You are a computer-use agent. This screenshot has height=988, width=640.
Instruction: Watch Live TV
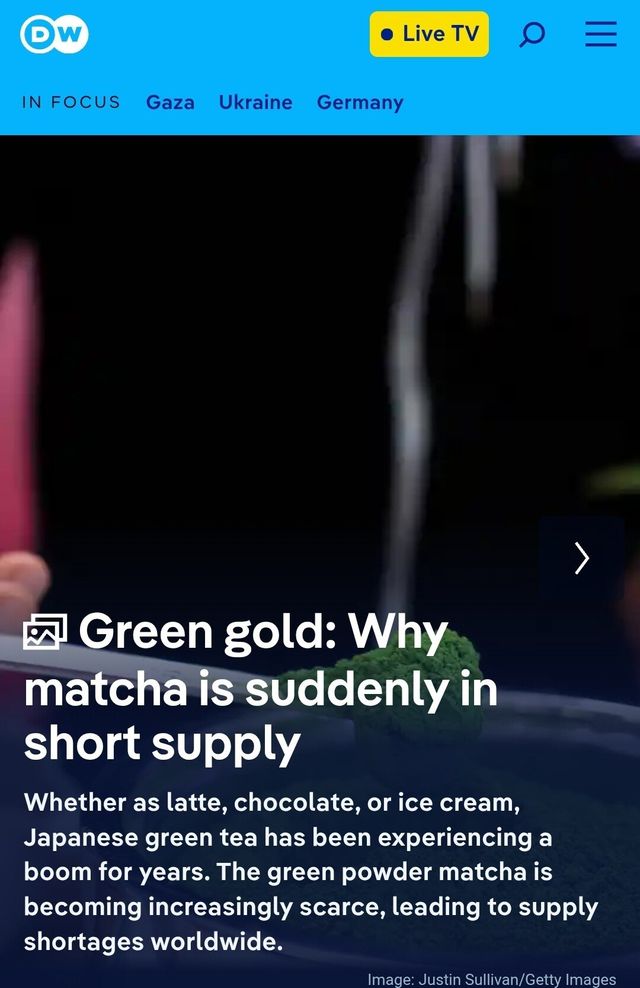click(x=429, y=34)
